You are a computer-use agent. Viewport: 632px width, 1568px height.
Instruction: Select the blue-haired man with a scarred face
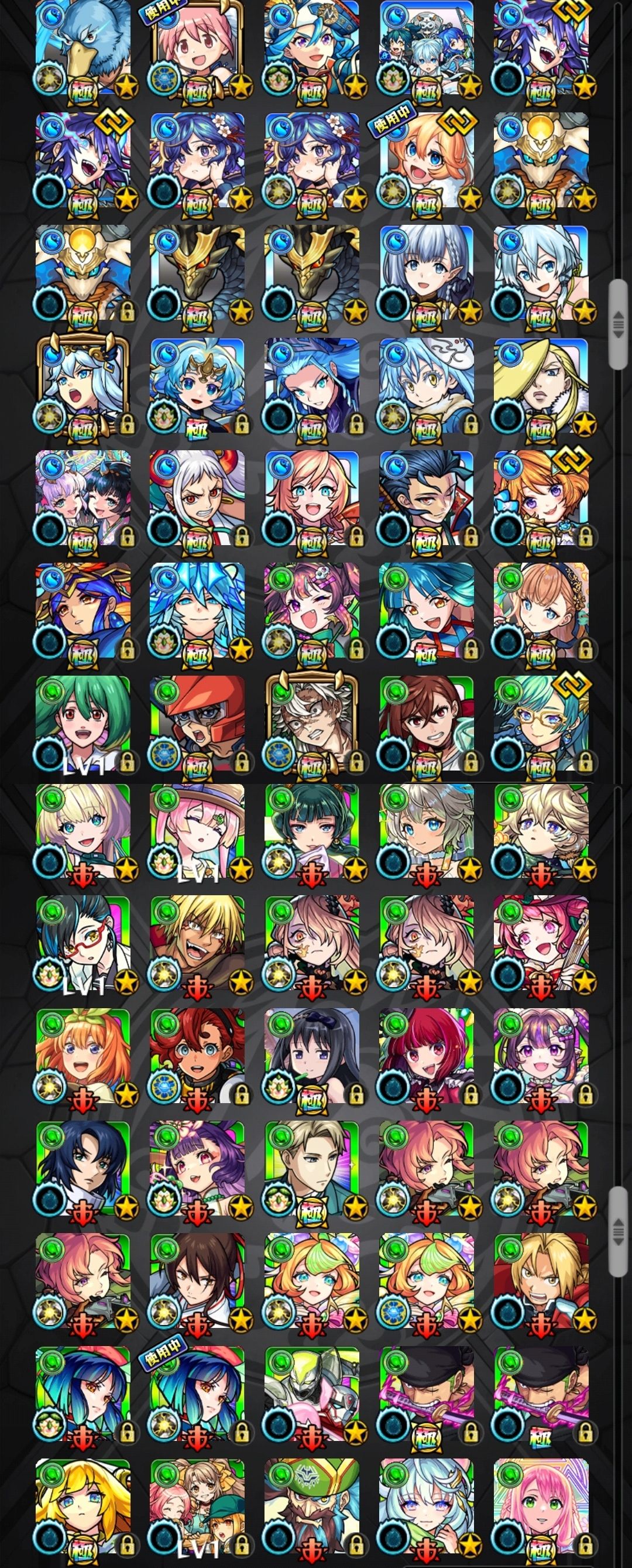[x=427, y=497]
